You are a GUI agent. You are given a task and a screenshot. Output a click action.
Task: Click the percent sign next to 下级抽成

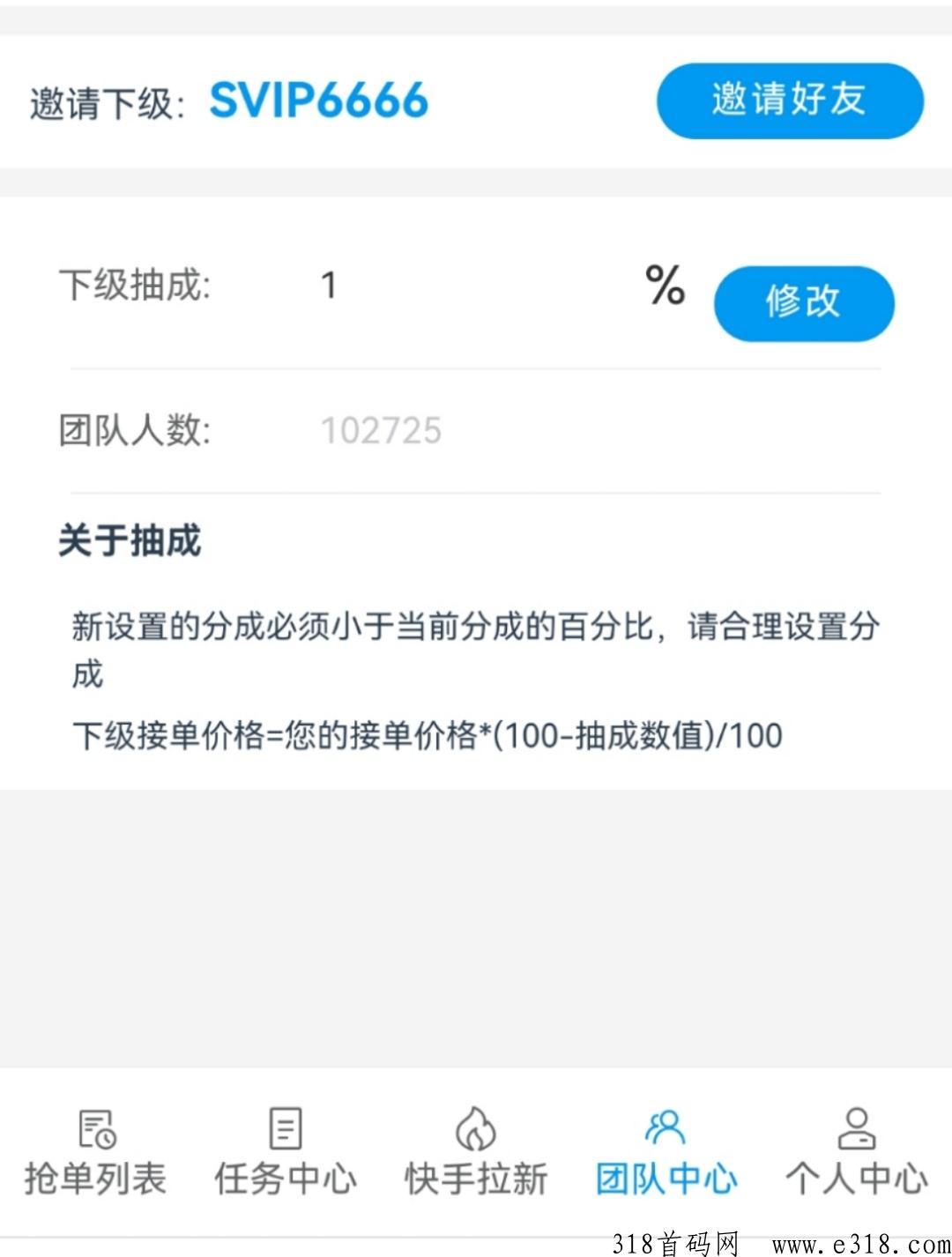pos(664,286)
